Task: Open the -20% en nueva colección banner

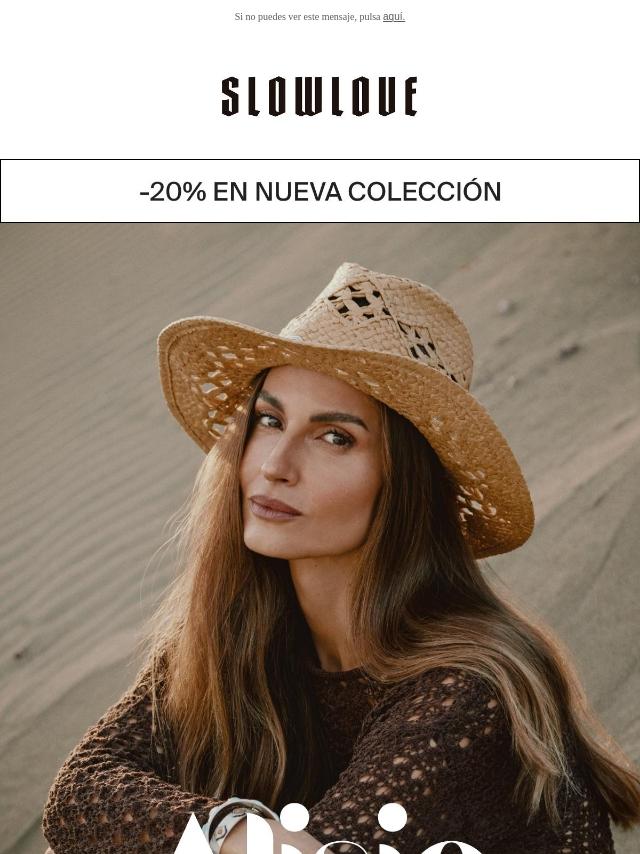Action: coord(320,191)
